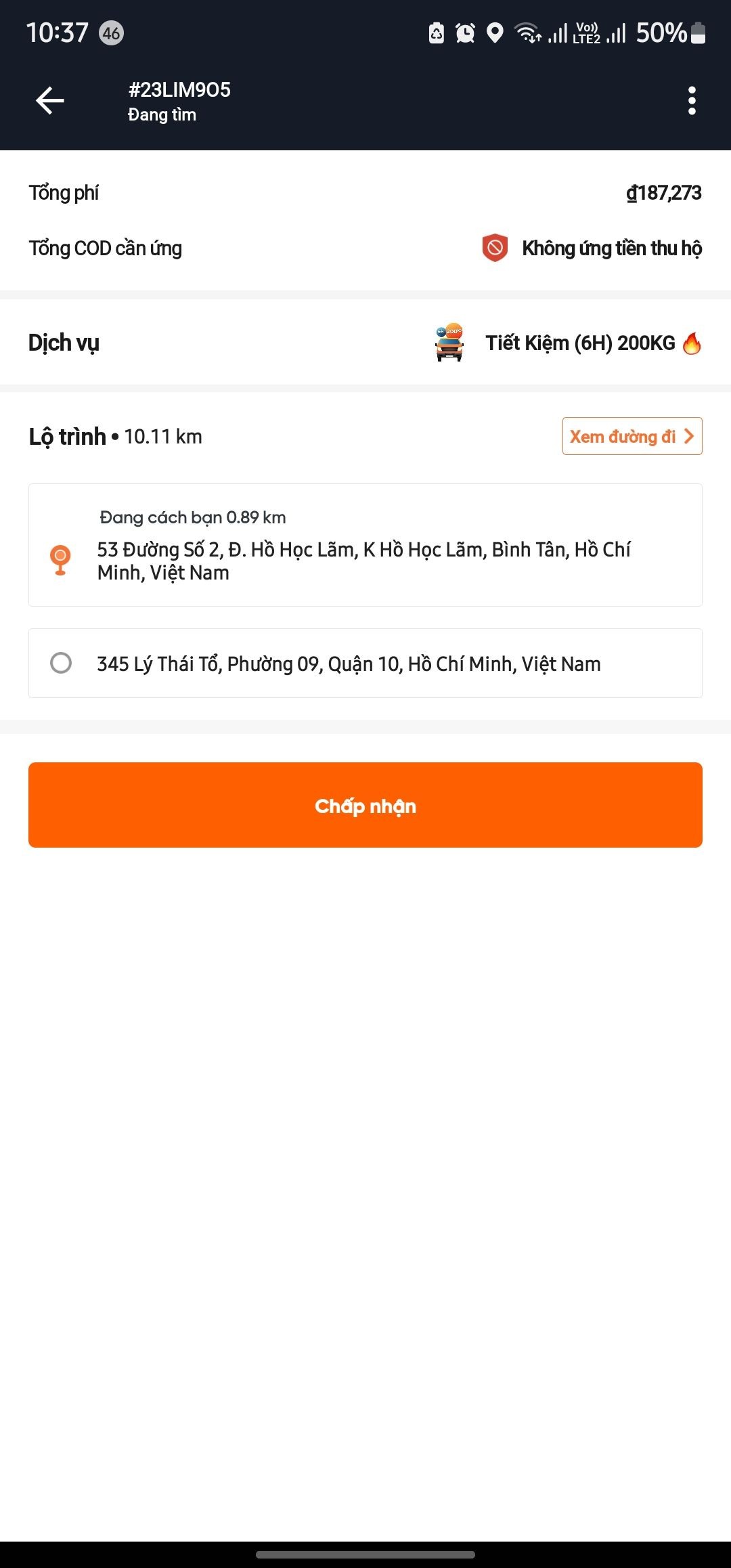Accept the order with Chấp nhận
The image size is (731, 1568).
point(365,805)
